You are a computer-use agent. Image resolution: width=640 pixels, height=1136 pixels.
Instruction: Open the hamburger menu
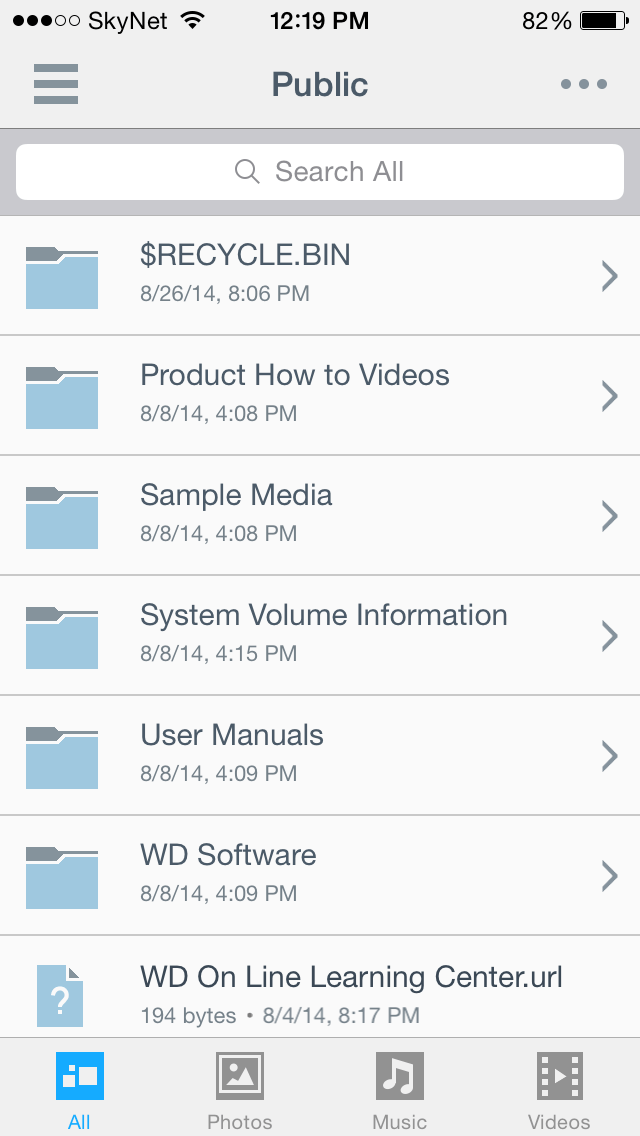point(56,84)
